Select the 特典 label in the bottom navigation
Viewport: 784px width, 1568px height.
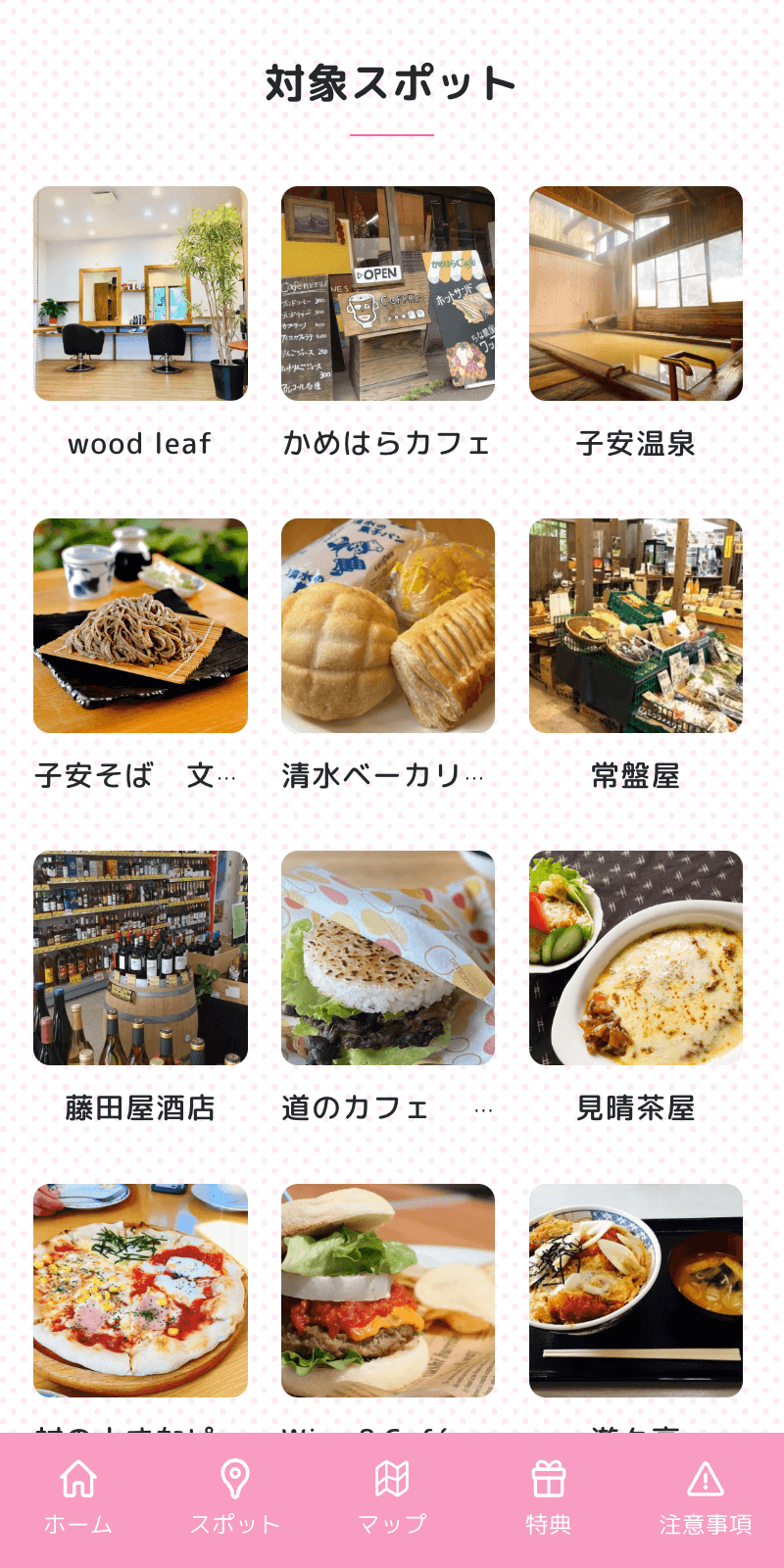coord(549,1523)
